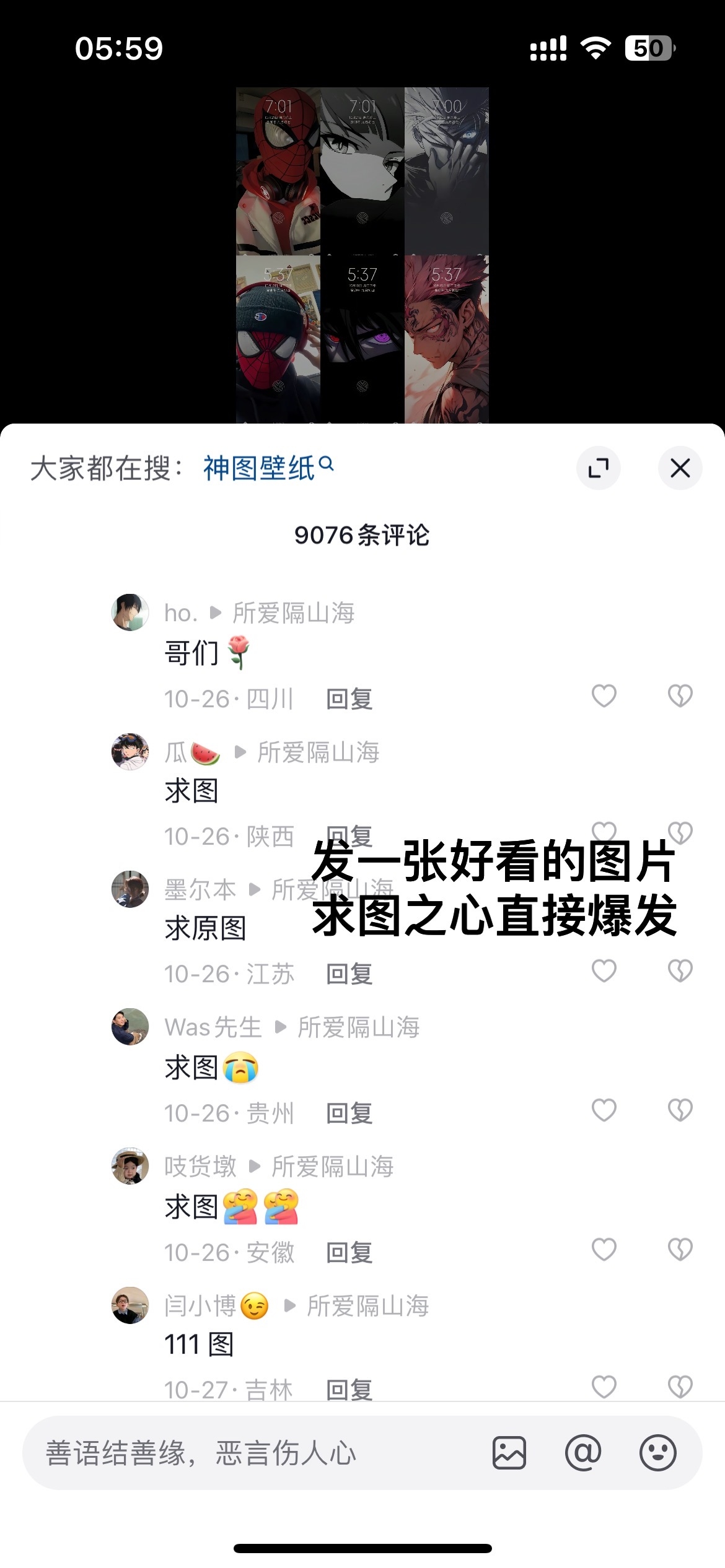
Task: Reply to 墨尔本's comment 求原图
Action: (x=349, y=974)
